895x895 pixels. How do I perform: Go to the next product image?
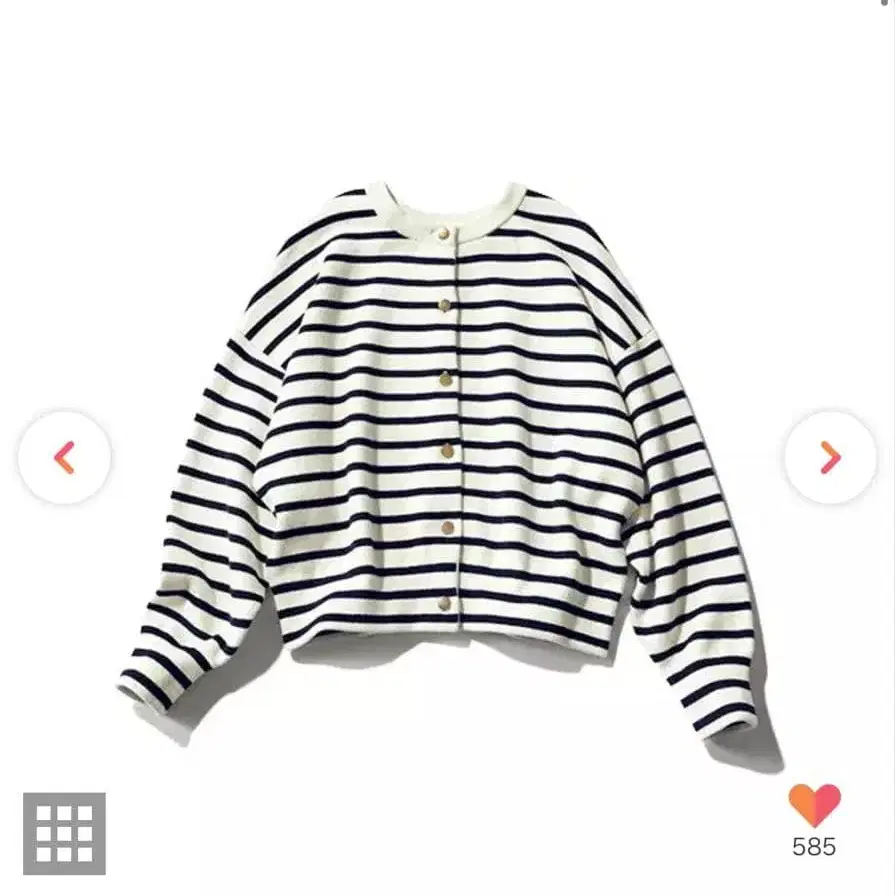point(831,457)
